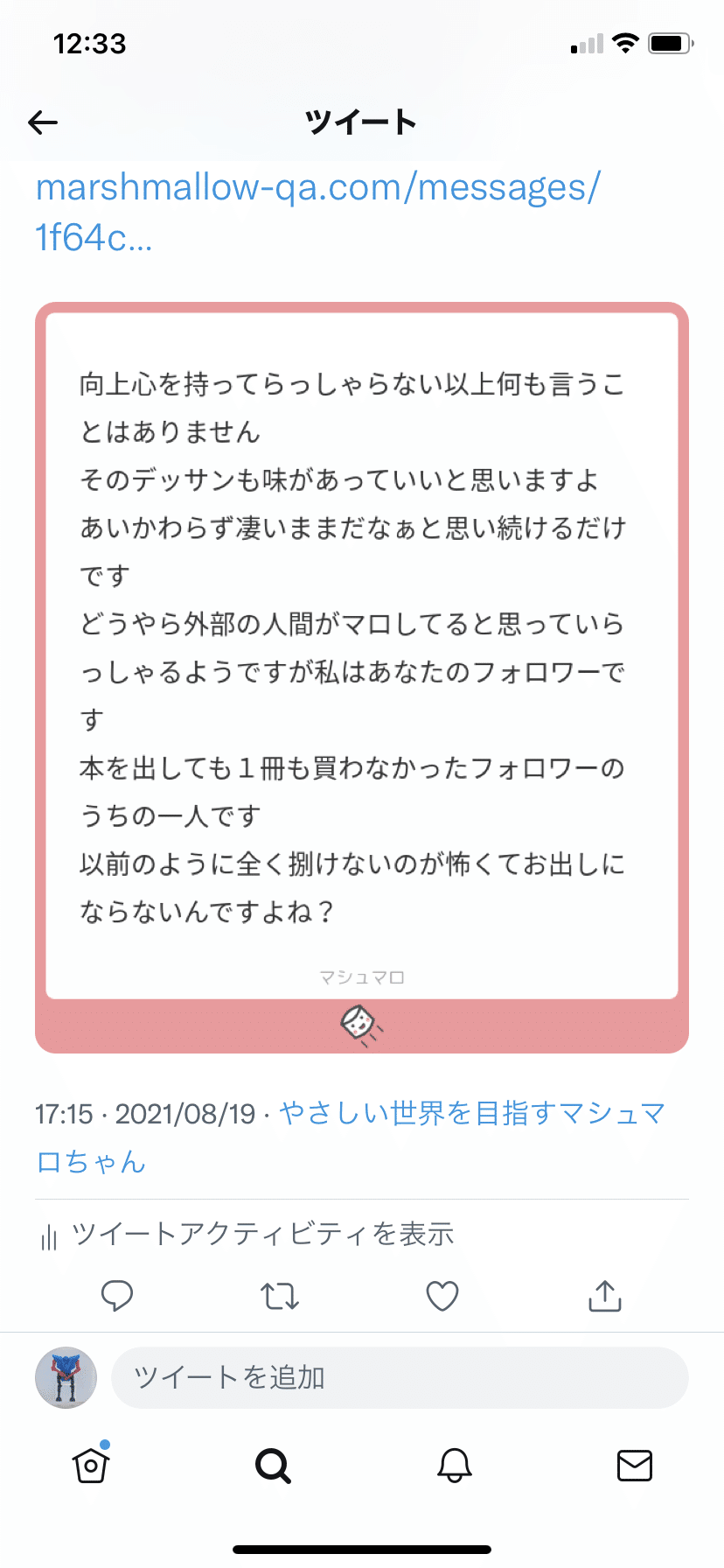Tap the マシュマロ watermark on the card

coord(361,977)
